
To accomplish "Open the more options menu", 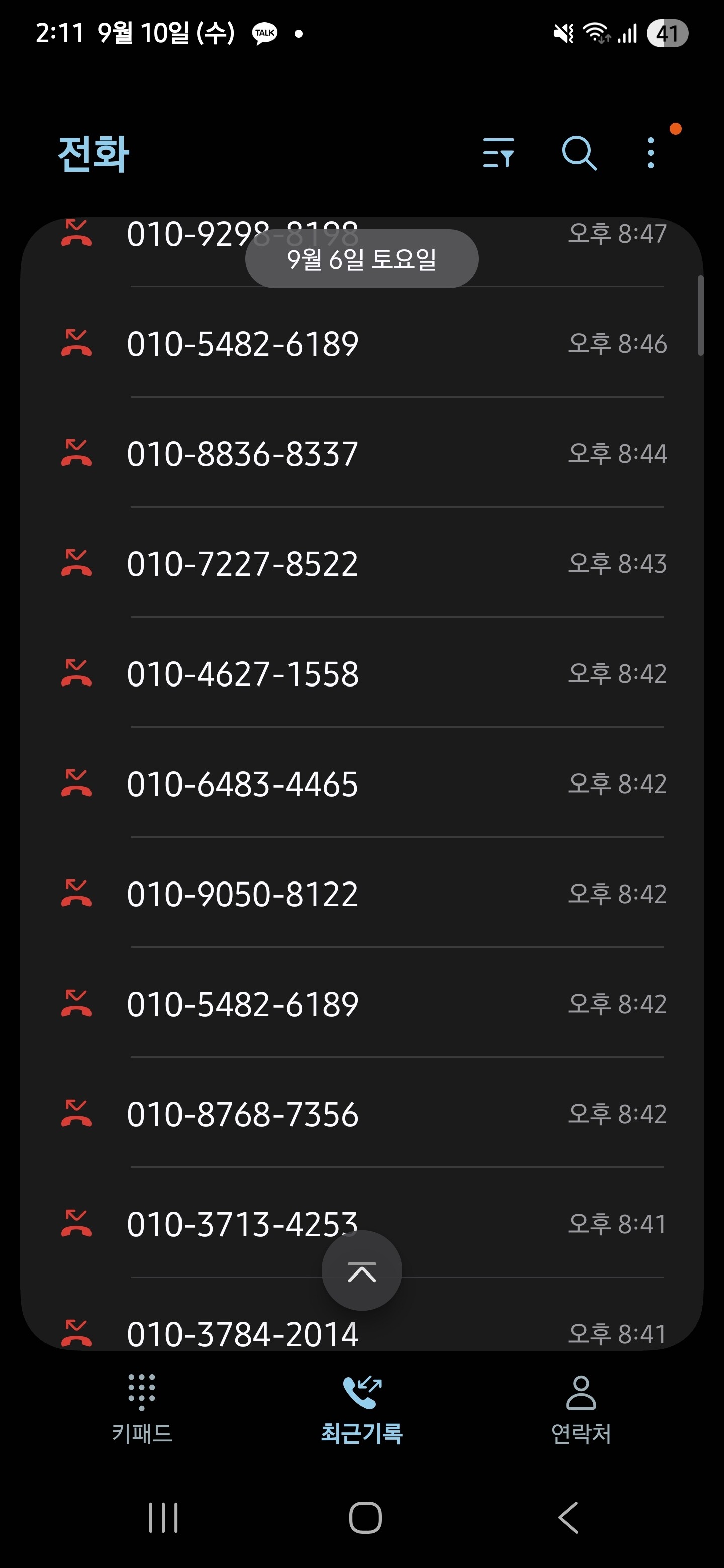I will 650,152.
